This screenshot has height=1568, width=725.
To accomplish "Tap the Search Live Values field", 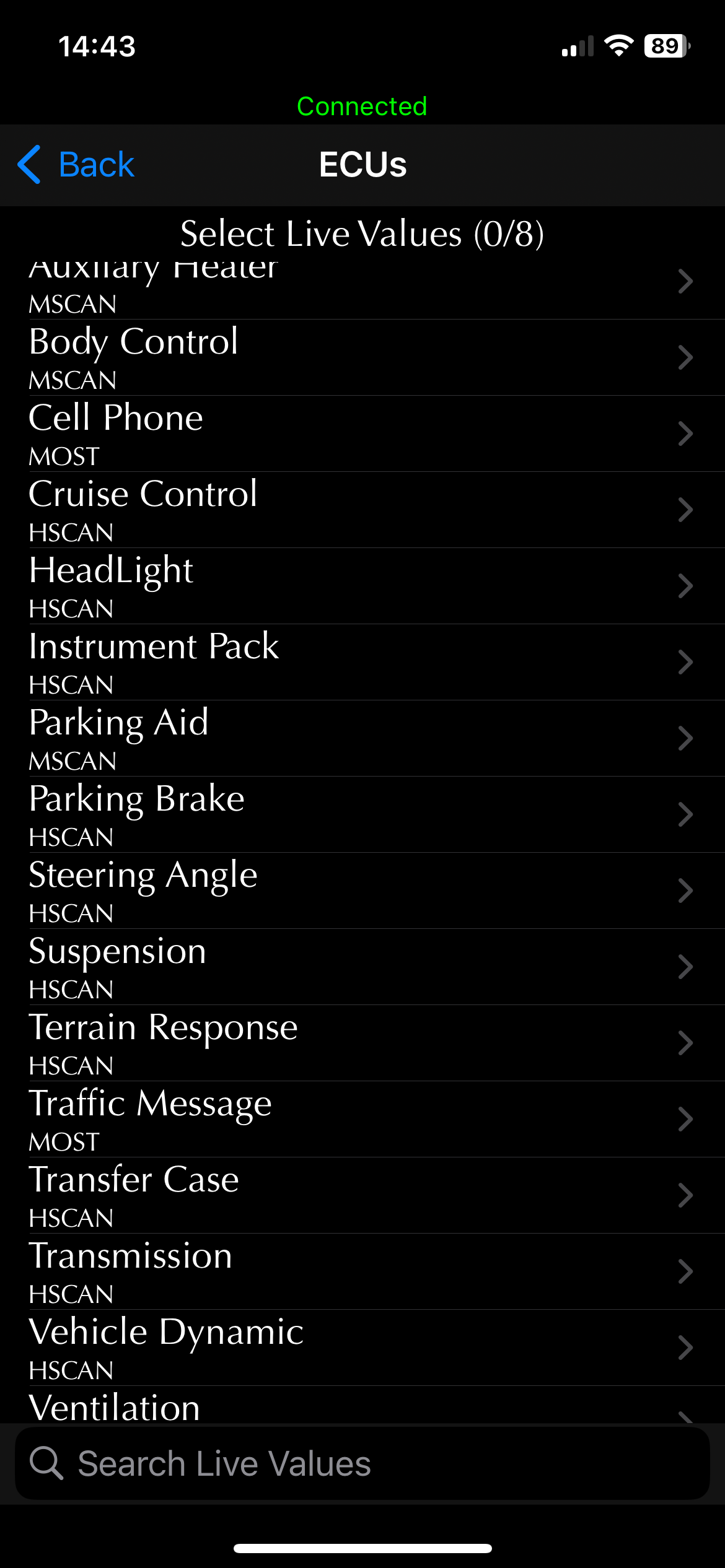I will (362, 1464).
